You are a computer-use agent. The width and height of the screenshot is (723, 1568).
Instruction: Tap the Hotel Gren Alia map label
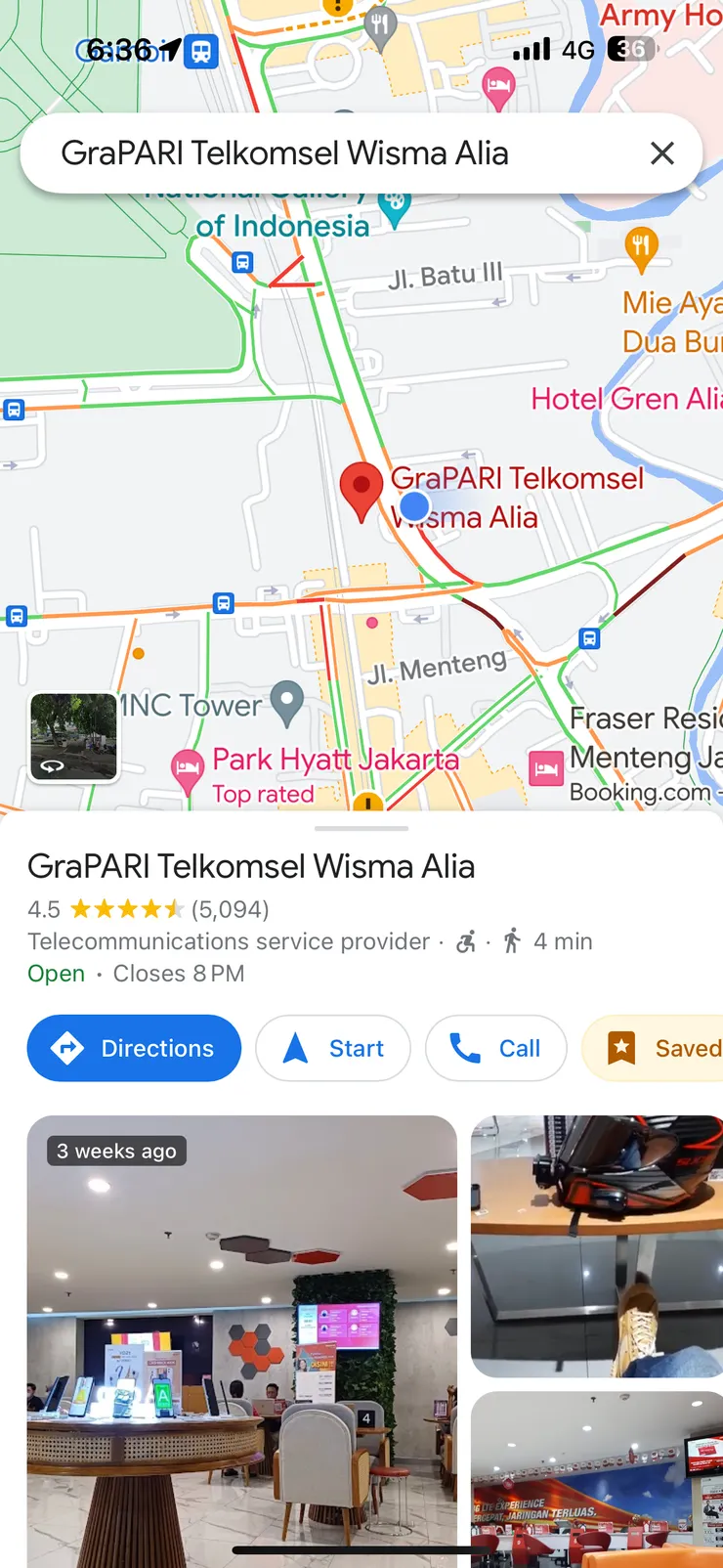point(623,399)
